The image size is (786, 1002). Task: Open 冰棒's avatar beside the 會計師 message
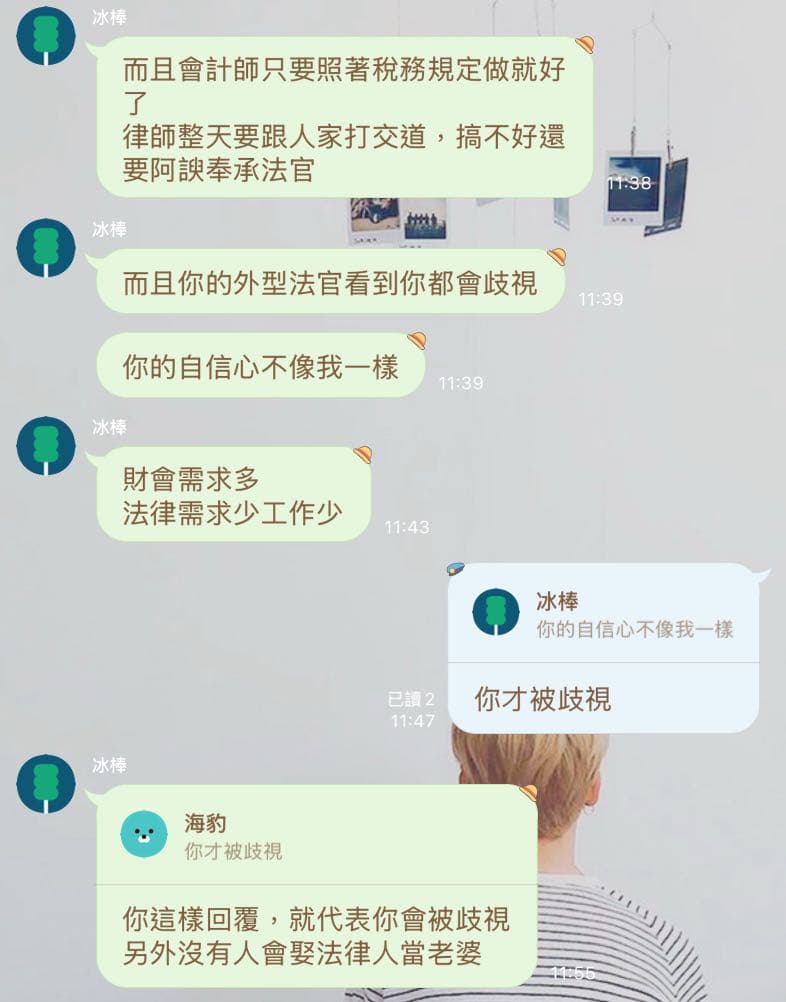point(46,36)
